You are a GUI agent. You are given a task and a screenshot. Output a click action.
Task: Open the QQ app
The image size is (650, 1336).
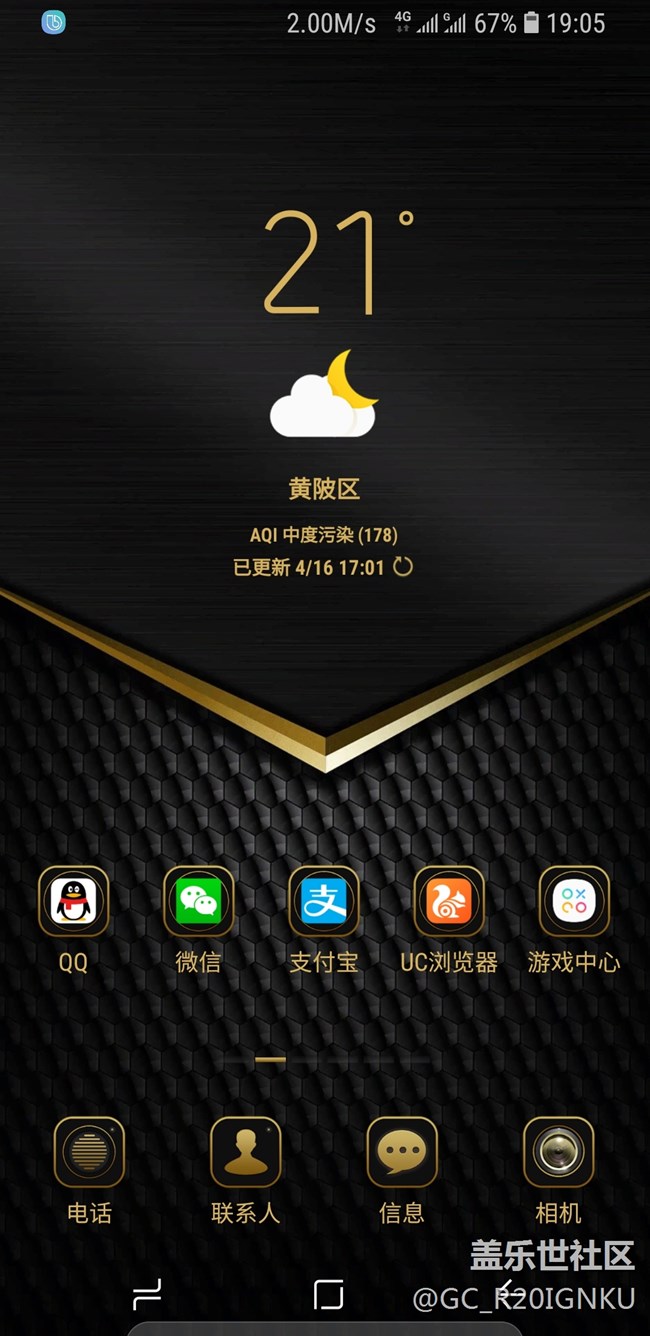73,901
